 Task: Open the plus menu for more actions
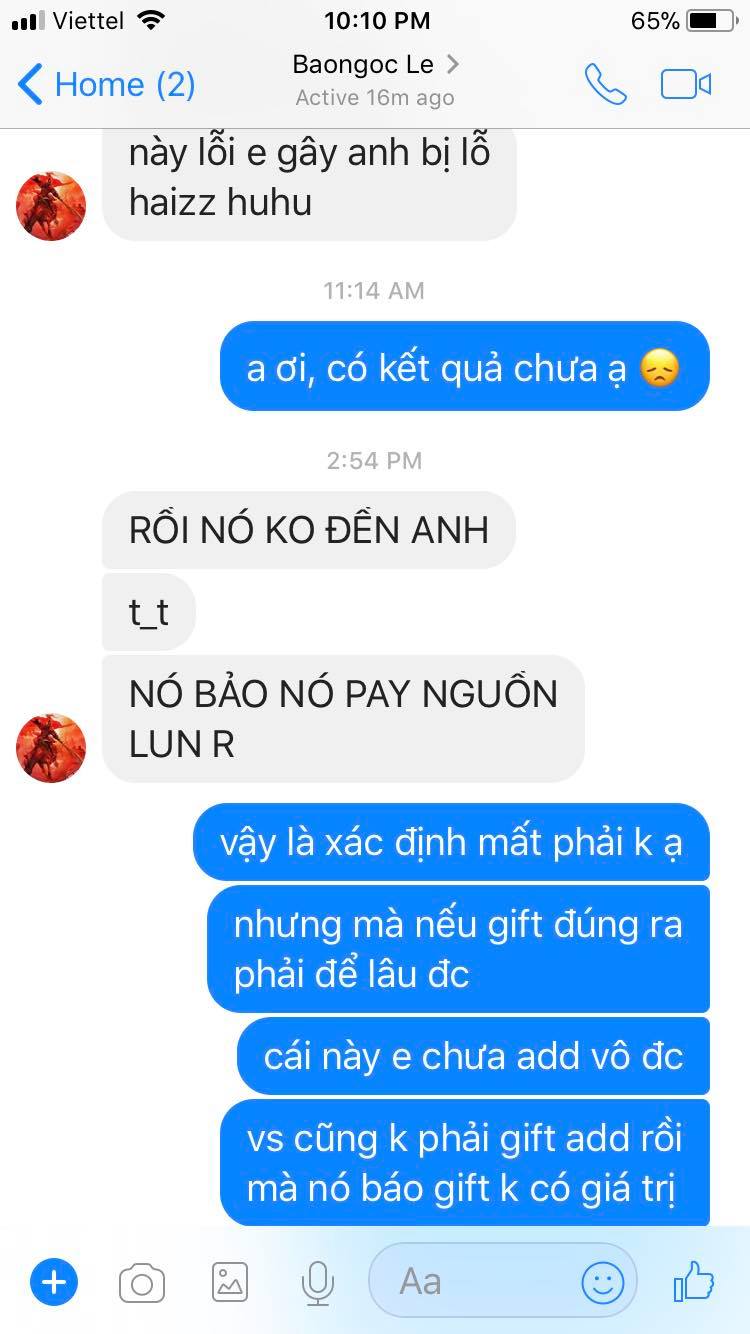[x=54, y=1282]
